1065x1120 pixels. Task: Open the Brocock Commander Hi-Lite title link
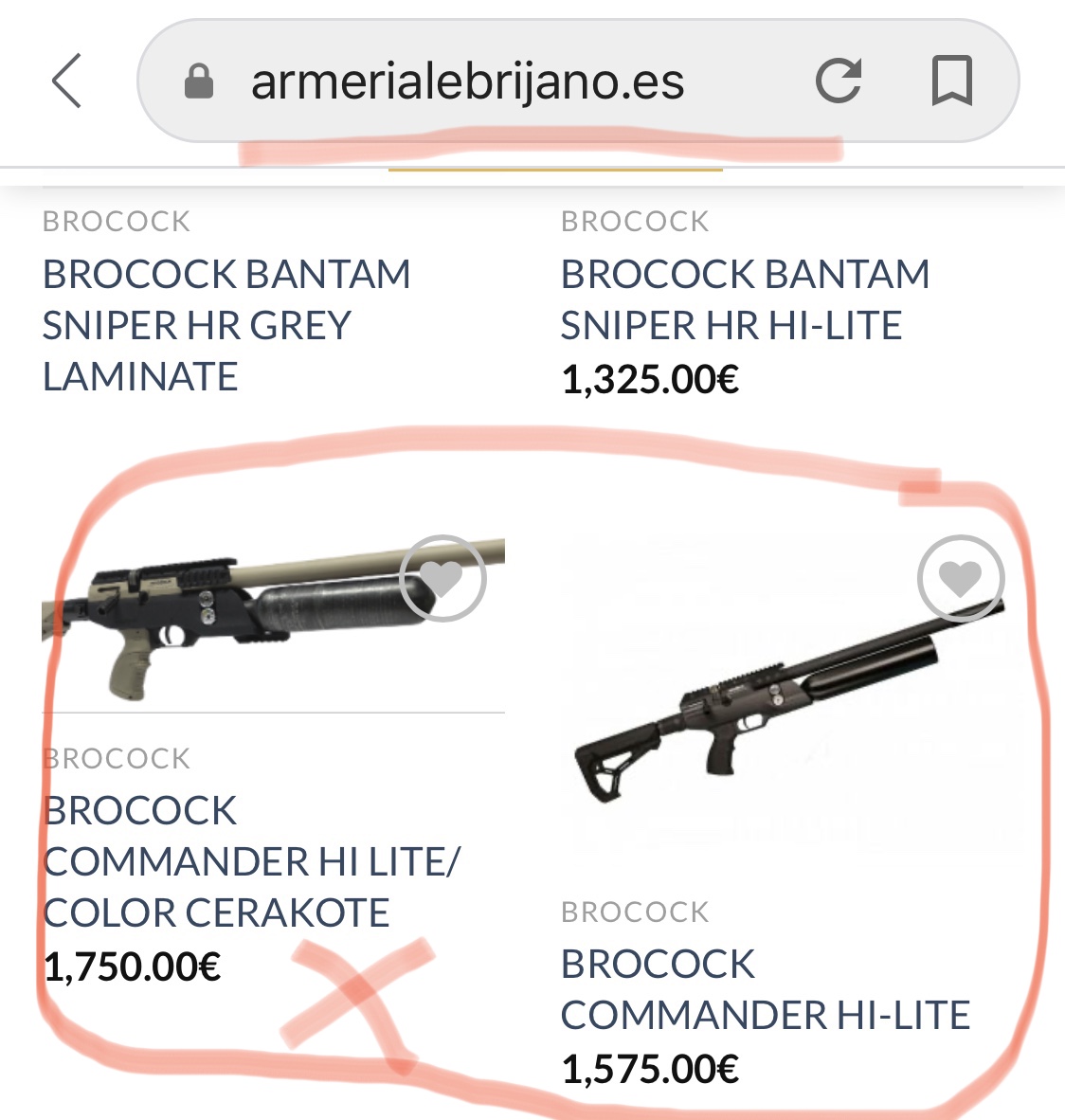[765, 989]
